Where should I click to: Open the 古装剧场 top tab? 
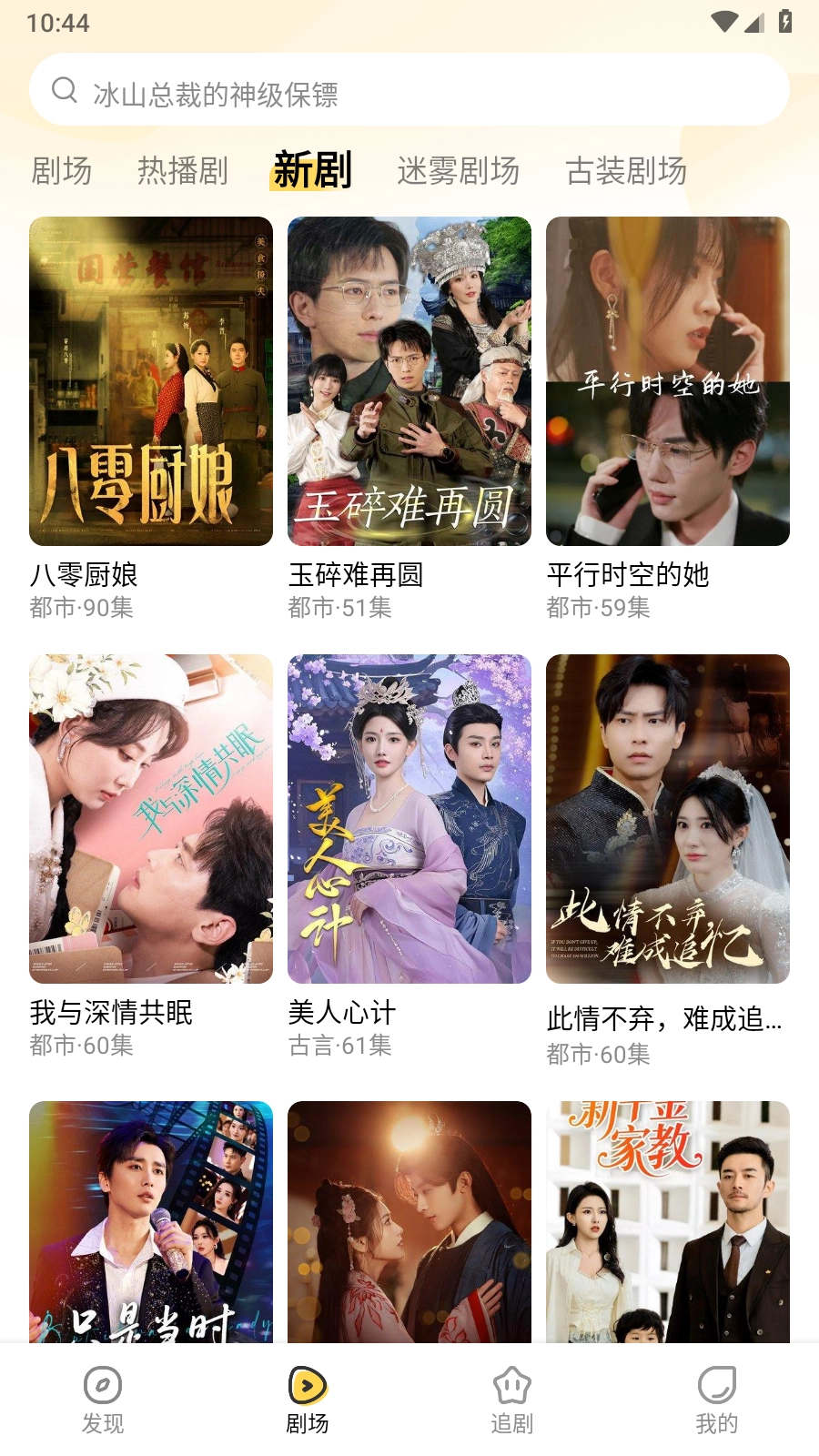[626, 171]
